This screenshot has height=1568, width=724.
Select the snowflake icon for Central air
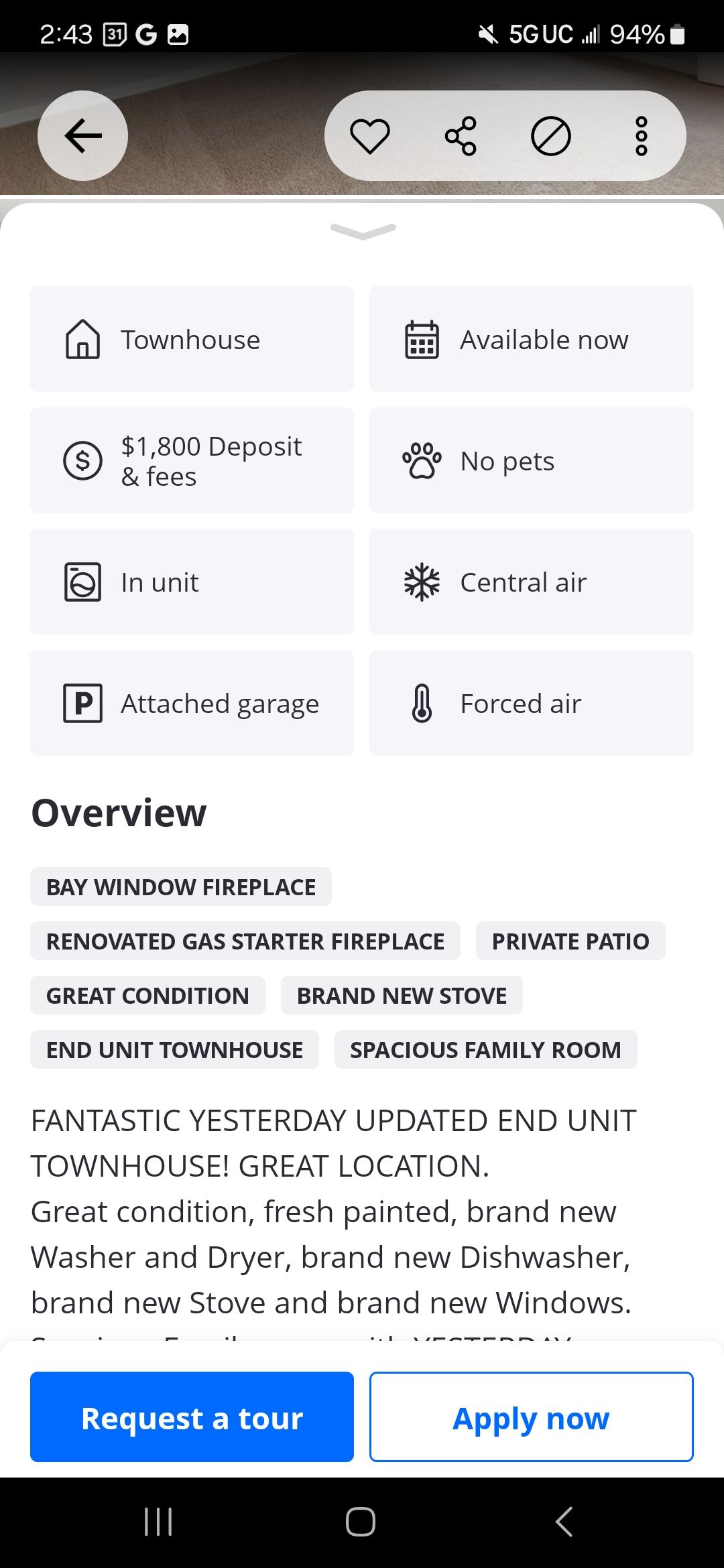click(x=422, y=582)
